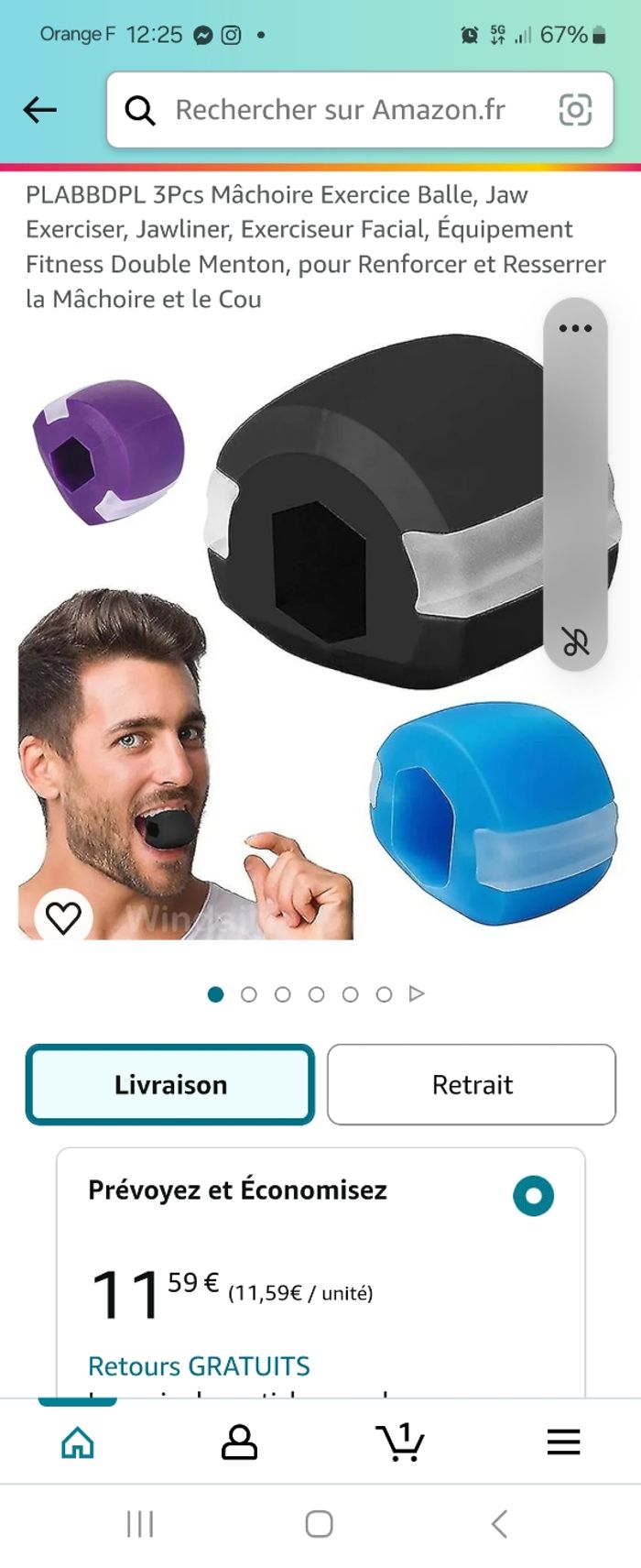Viewport: 641px width, 1568px height.
Task: Go back using the top arrow
Action: [39, 110]
